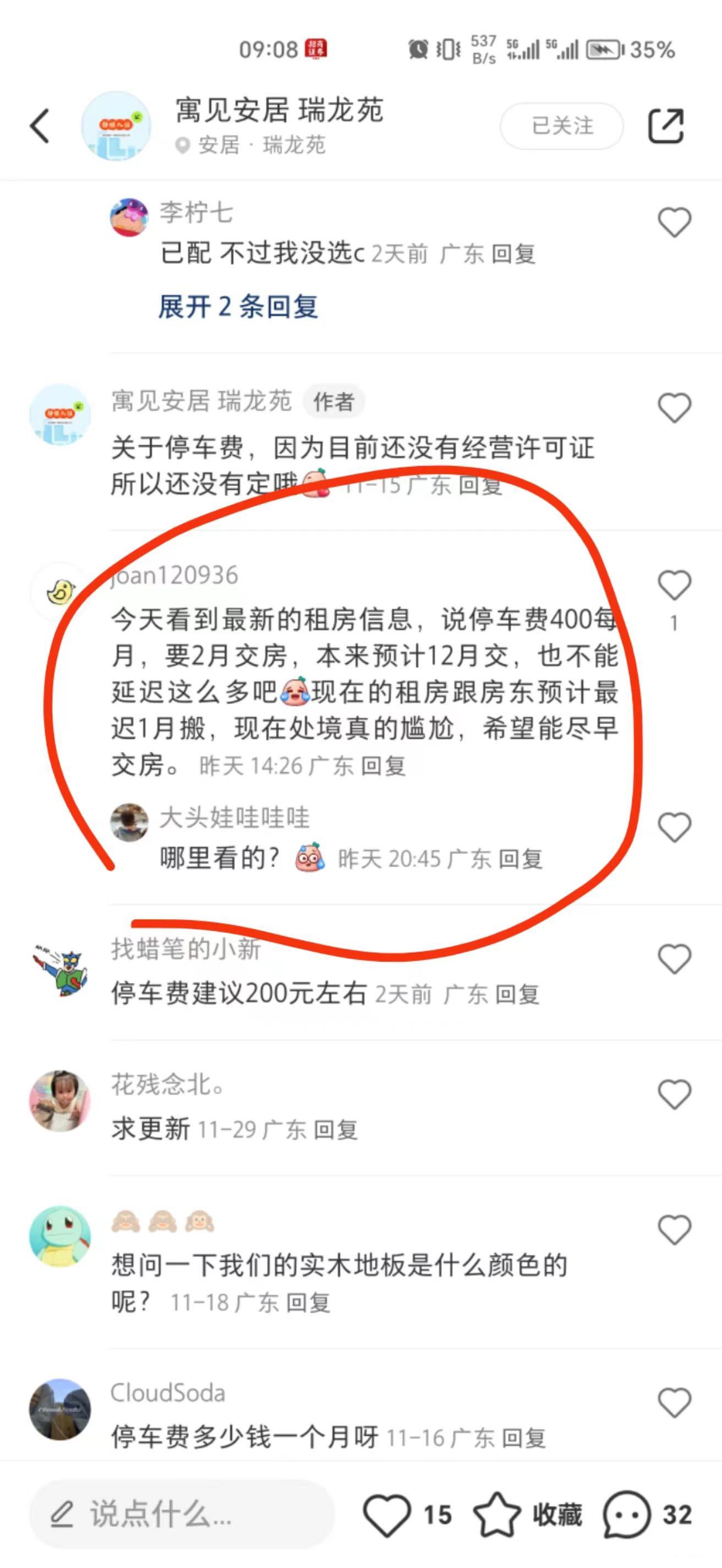Like the post with the bottom heart
This screenshot has width=722, height=1568.
[x=387, y=1514]
